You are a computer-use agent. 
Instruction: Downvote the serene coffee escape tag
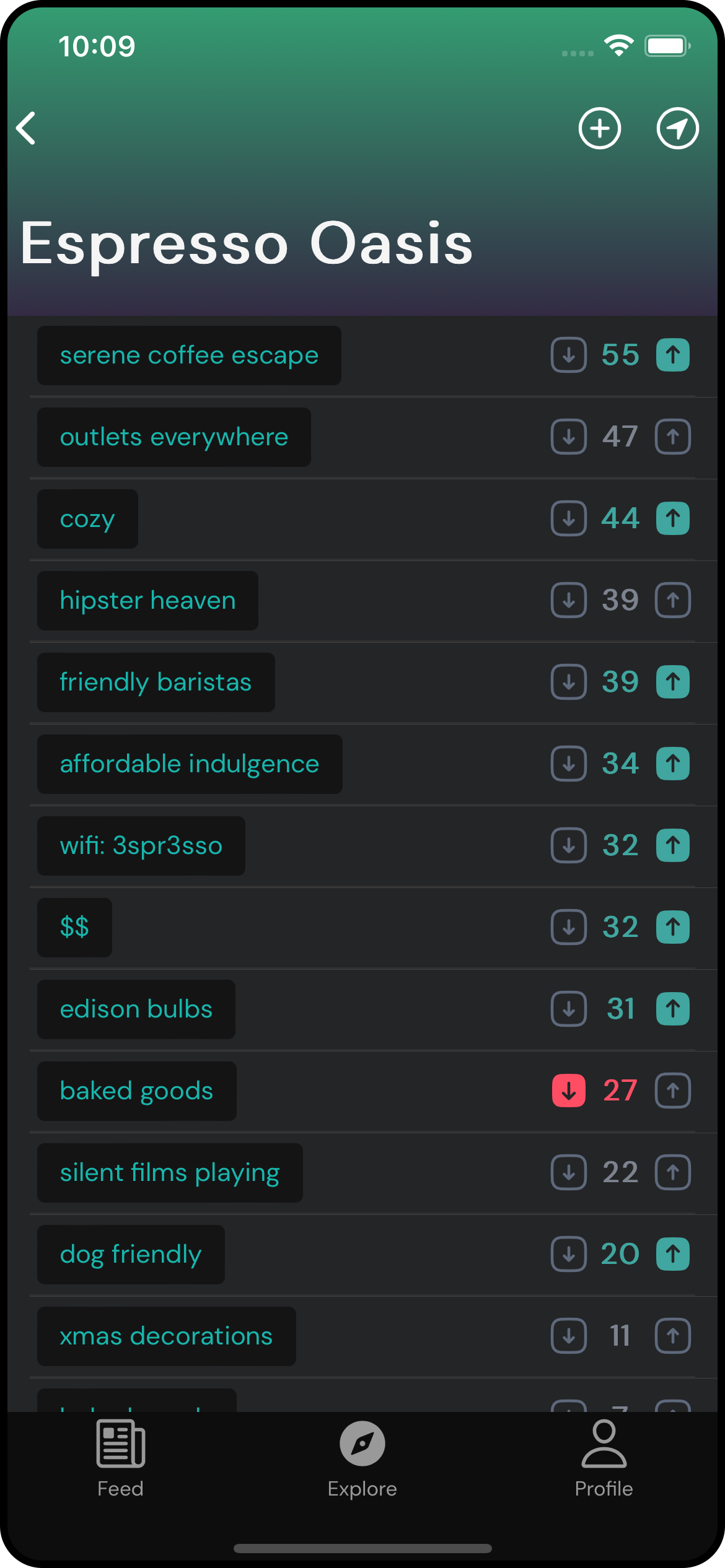point(568,355)
